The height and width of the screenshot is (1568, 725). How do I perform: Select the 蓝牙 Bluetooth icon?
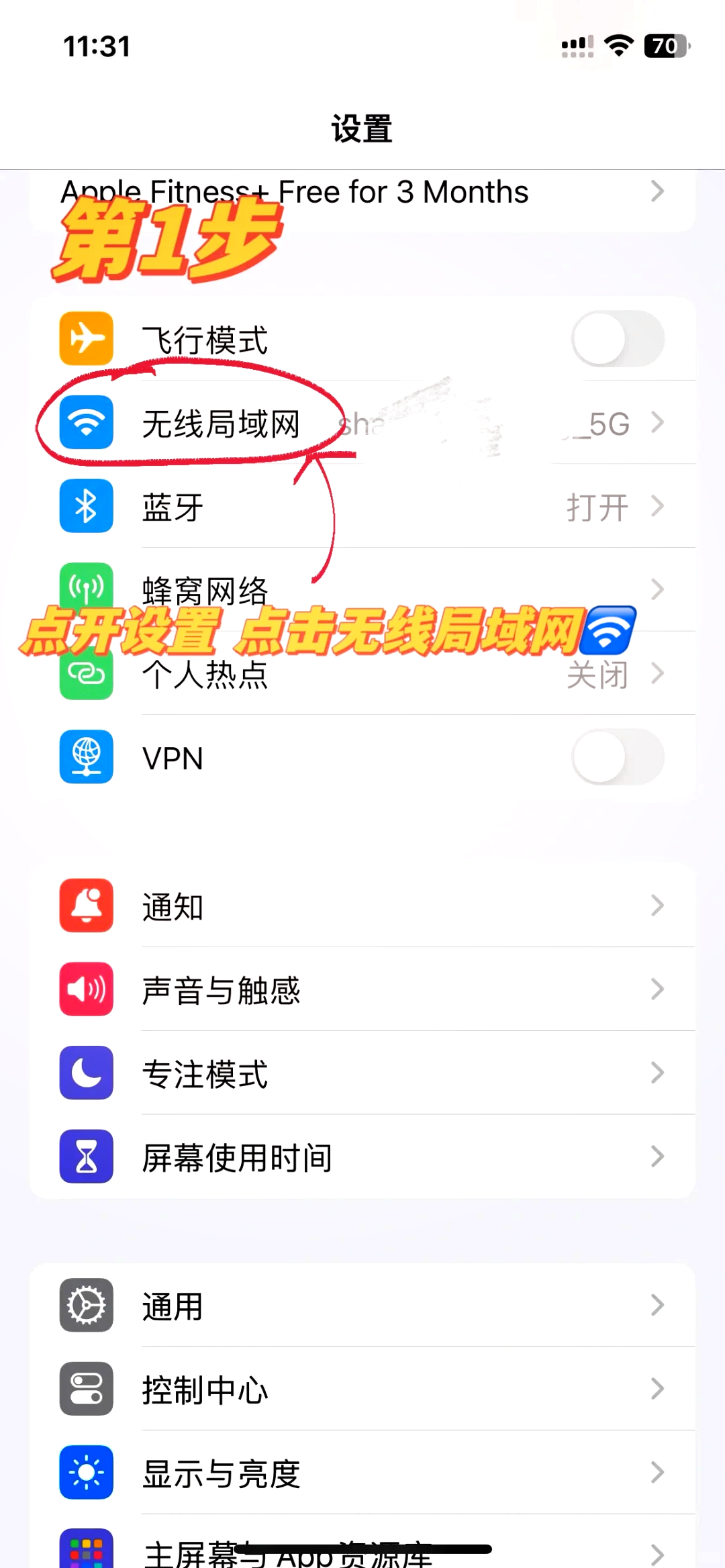point(85,507)
